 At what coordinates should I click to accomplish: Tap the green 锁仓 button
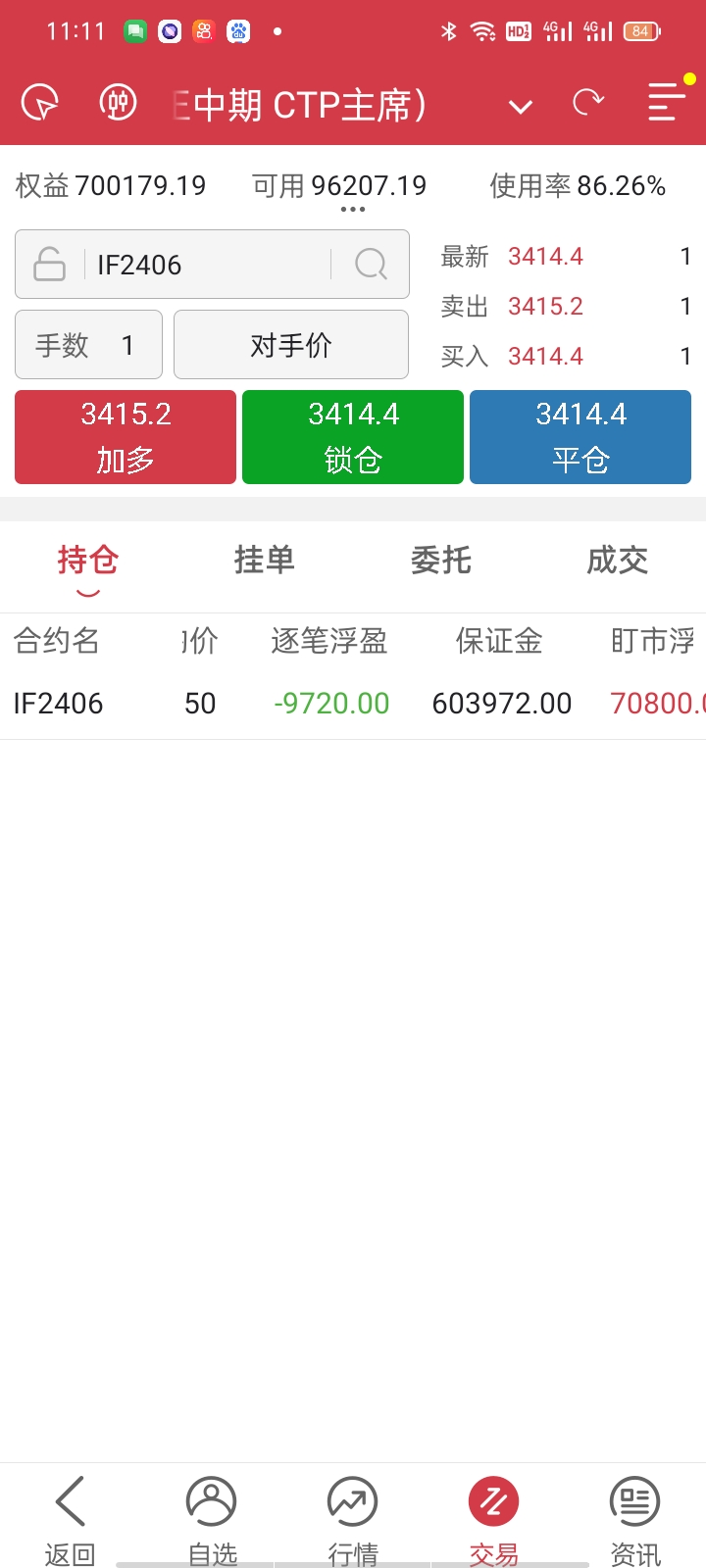pos(353,437)
